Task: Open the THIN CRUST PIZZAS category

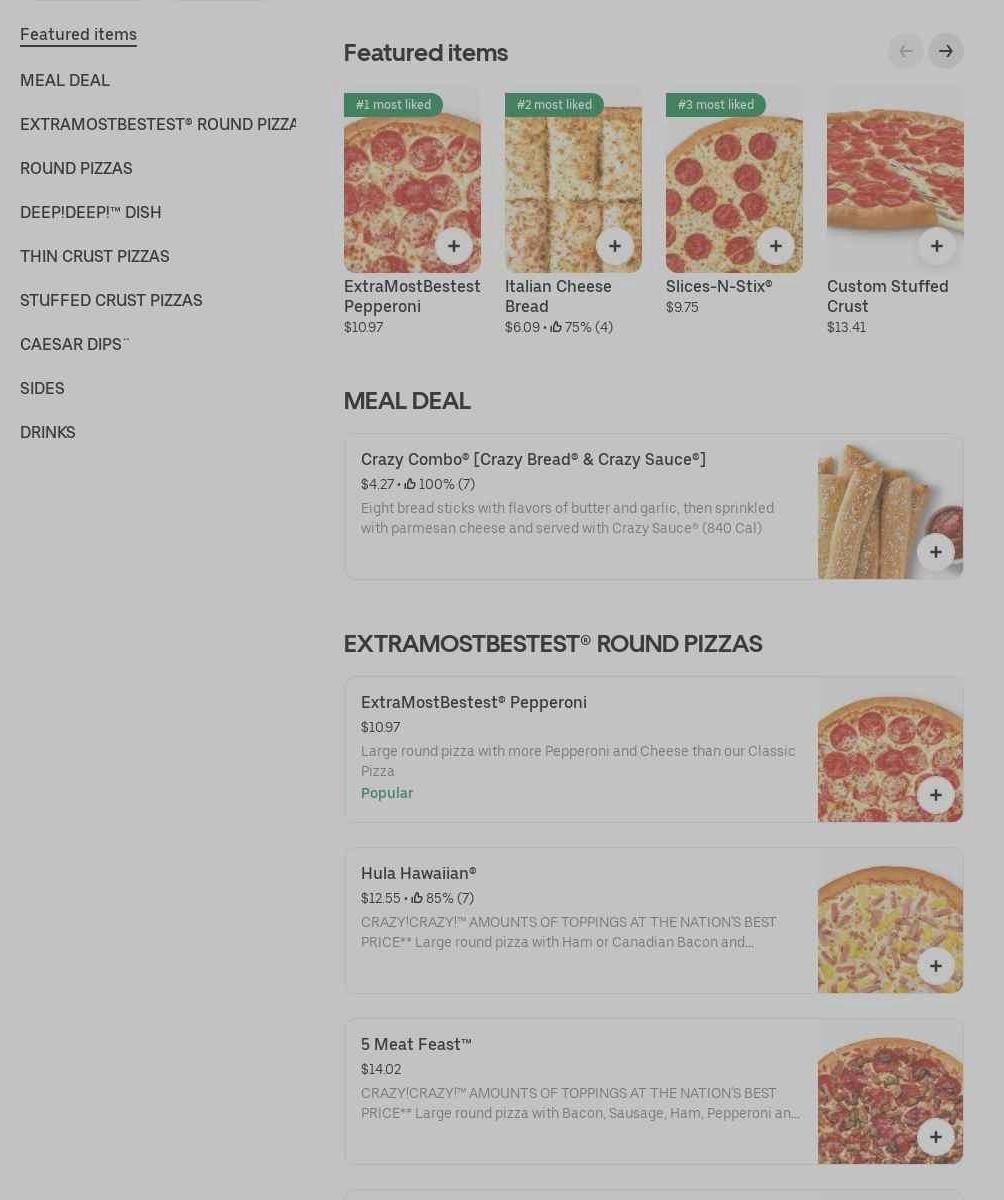Action: click(95, 256)
